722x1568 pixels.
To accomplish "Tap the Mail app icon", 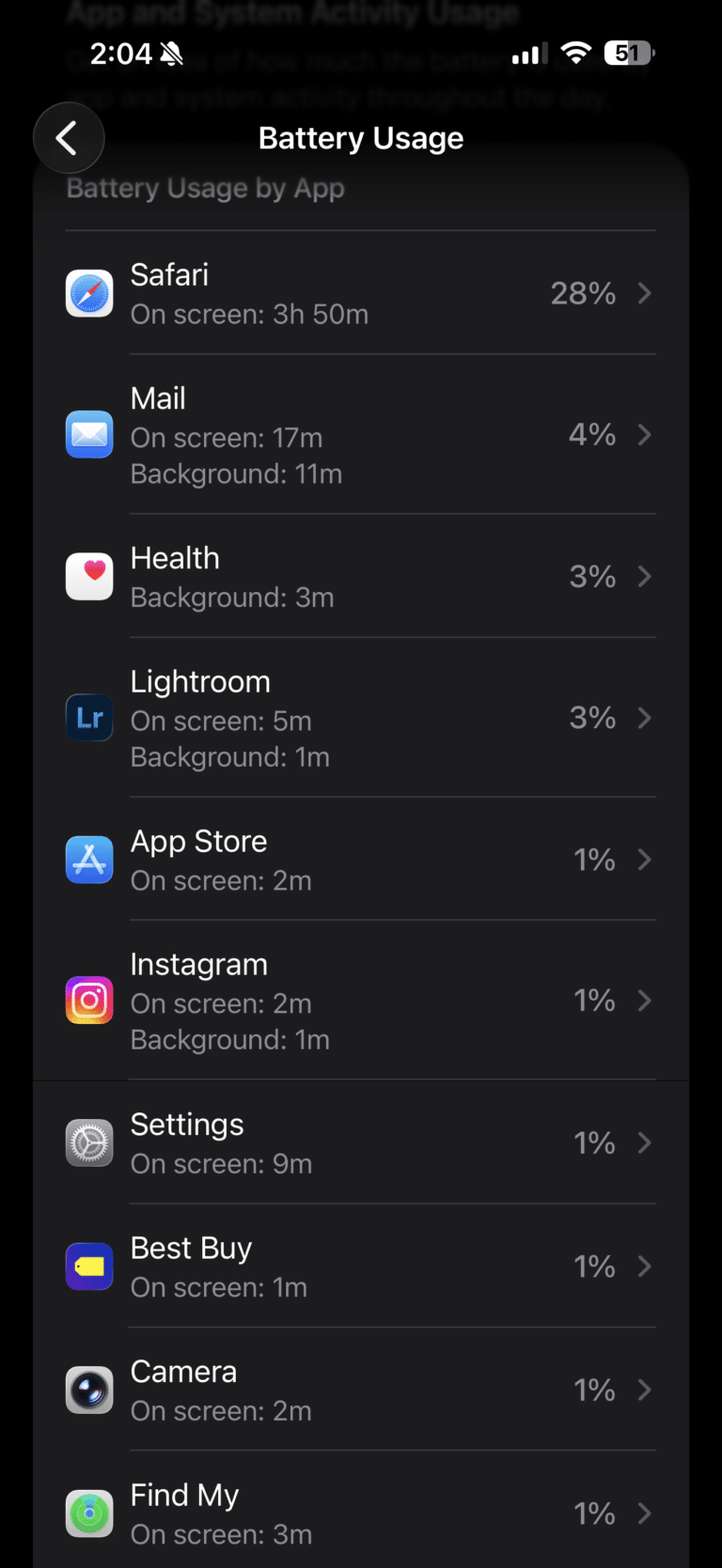I will [89, 434].
